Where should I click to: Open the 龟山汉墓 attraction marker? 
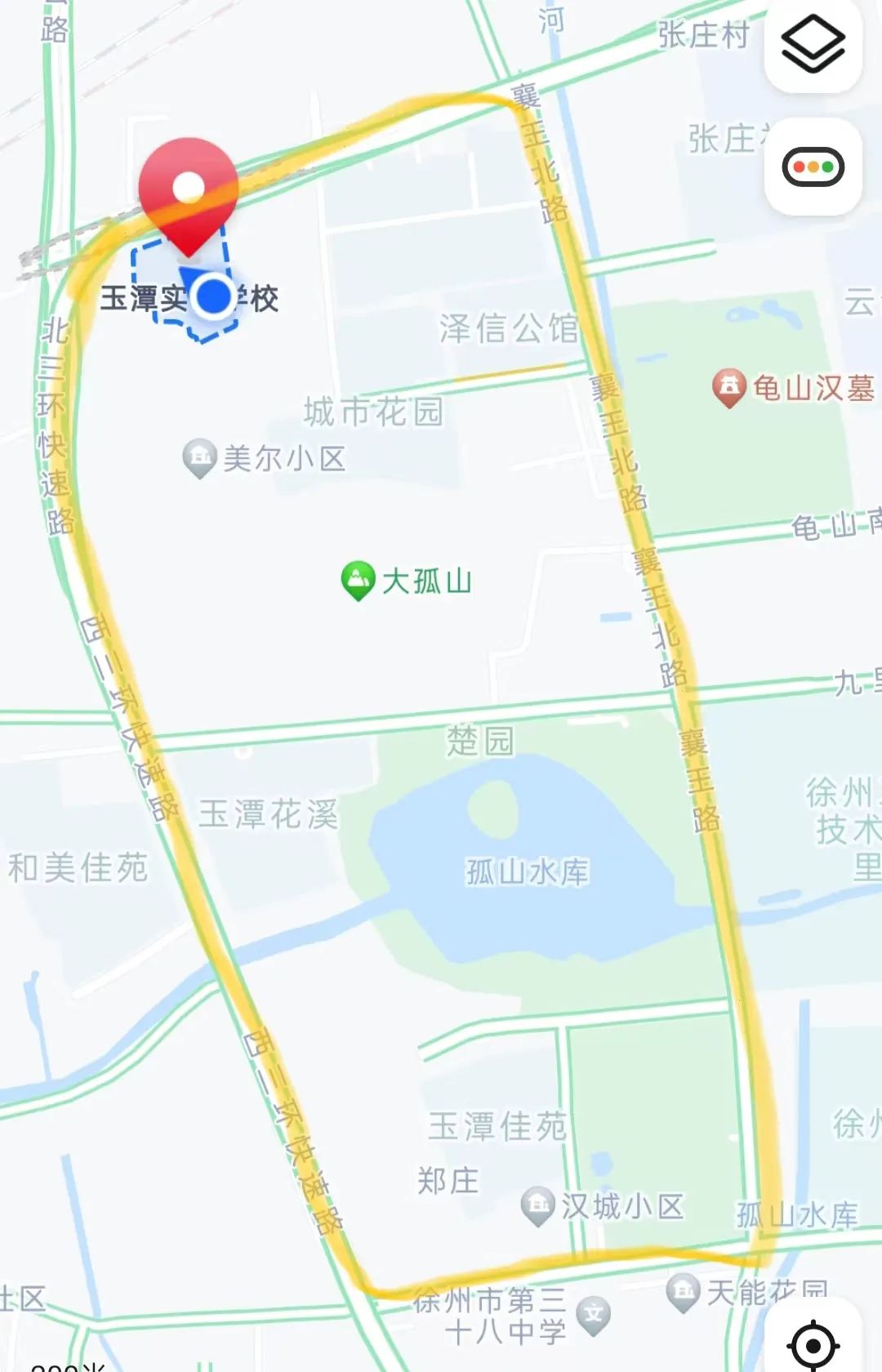coord(728,386)
